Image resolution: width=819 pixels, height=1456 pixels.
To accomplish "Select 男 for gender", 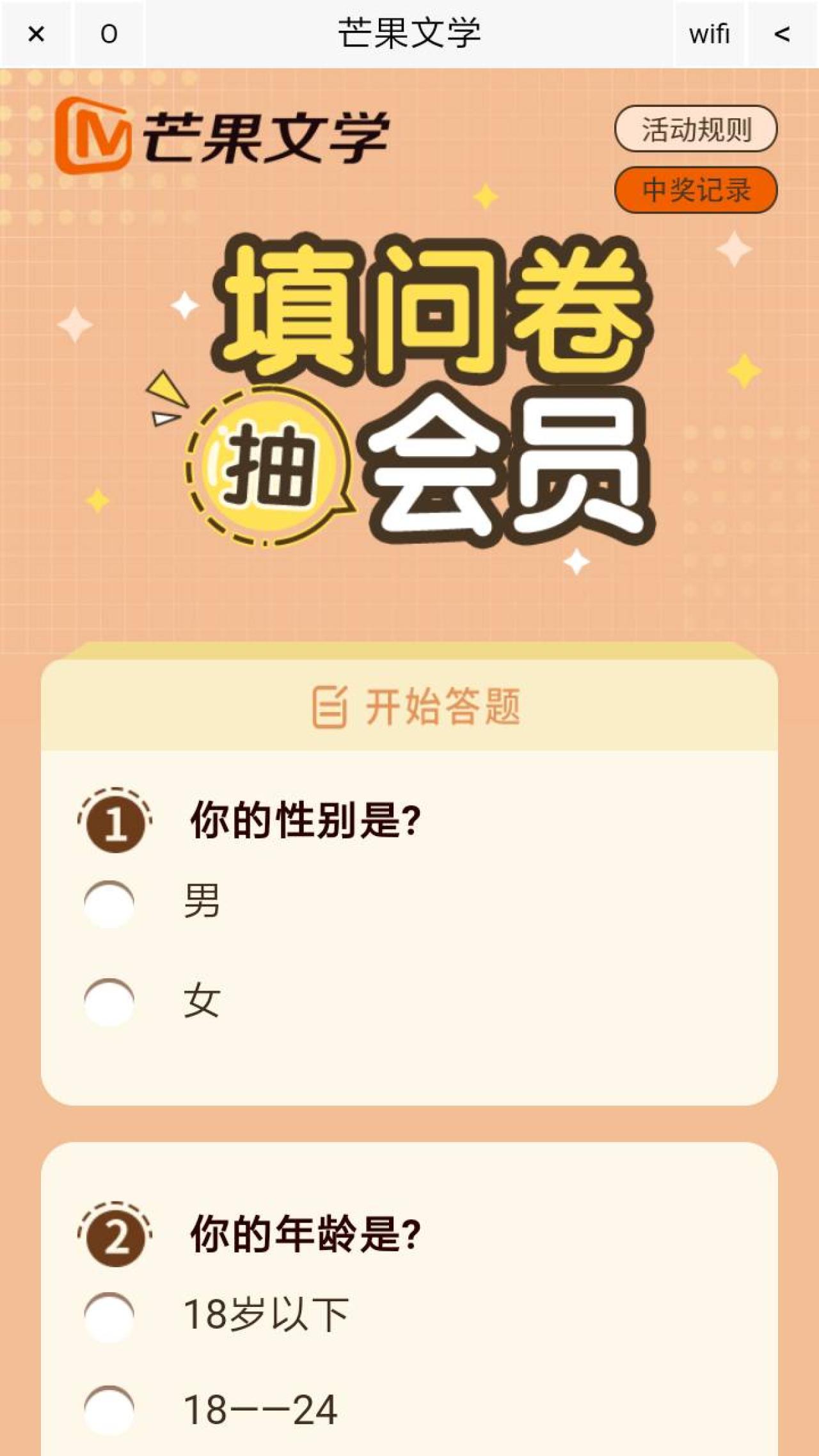I will coord(109,903).
